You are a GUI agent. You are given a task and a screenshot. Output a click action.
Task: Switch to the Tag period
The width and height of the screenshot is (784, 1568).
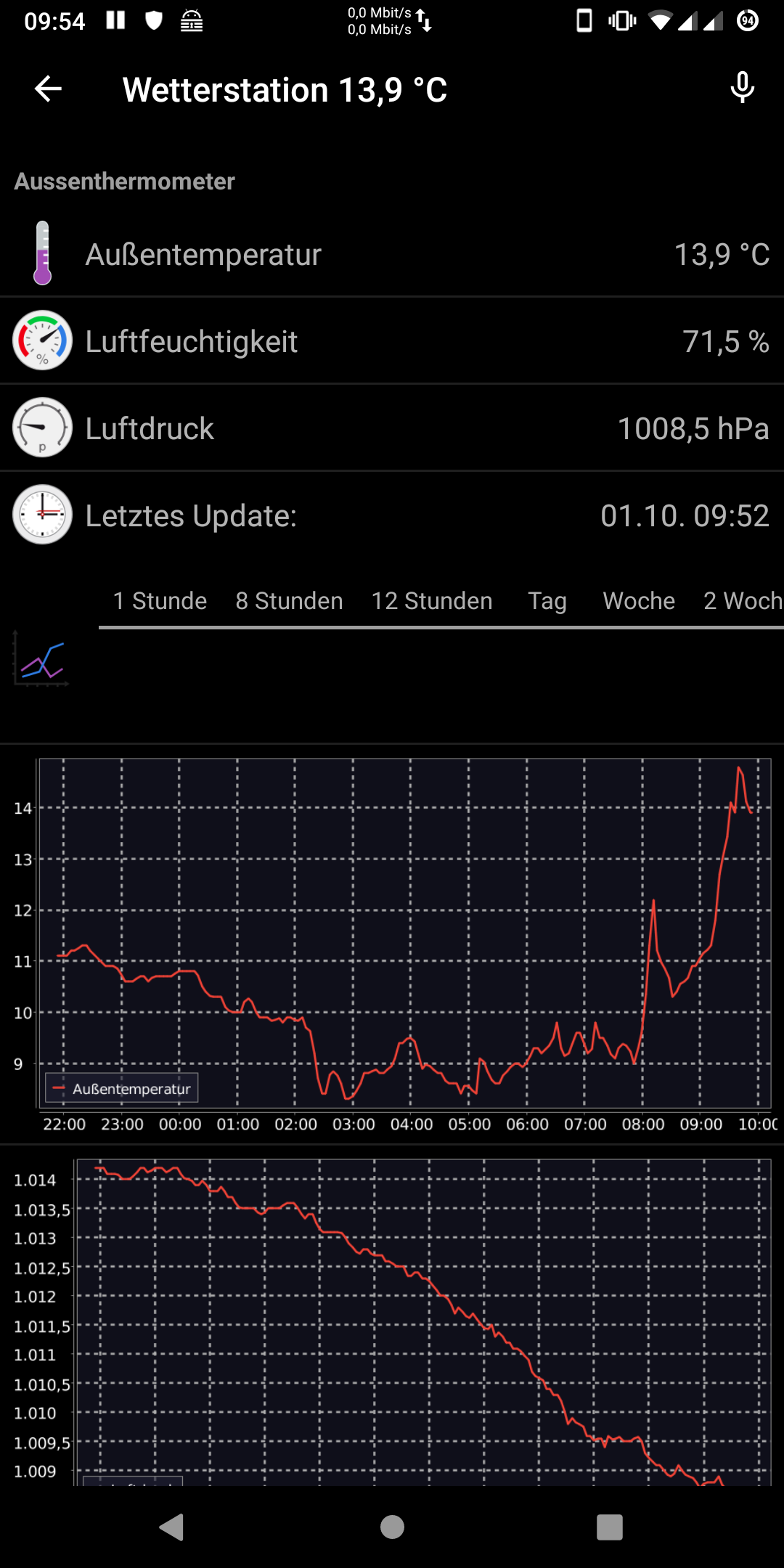pos(547,601)
